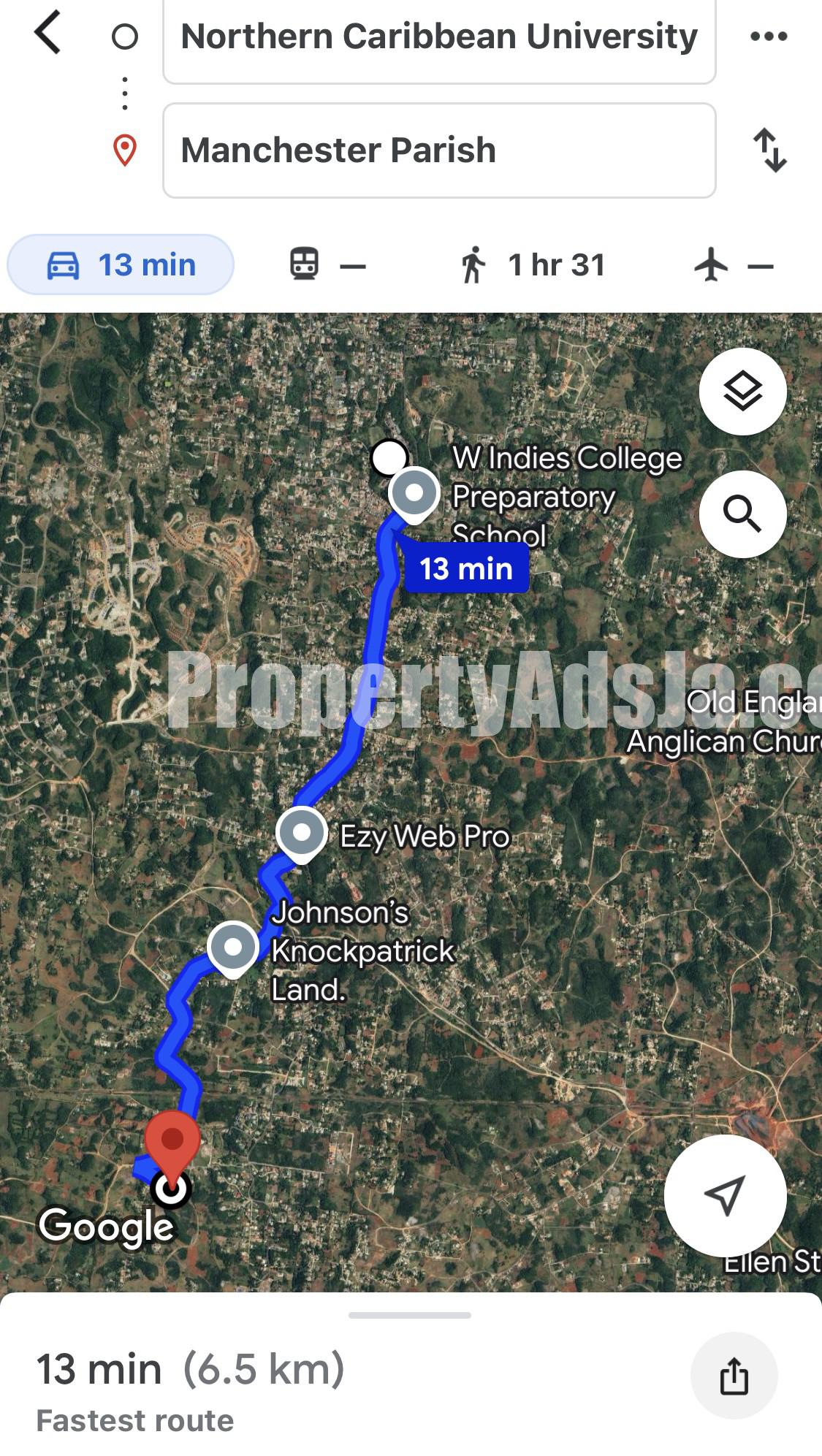Open the Ezy Web Pro map pin
The image size is (822, 1456).
tap(301, 834)
